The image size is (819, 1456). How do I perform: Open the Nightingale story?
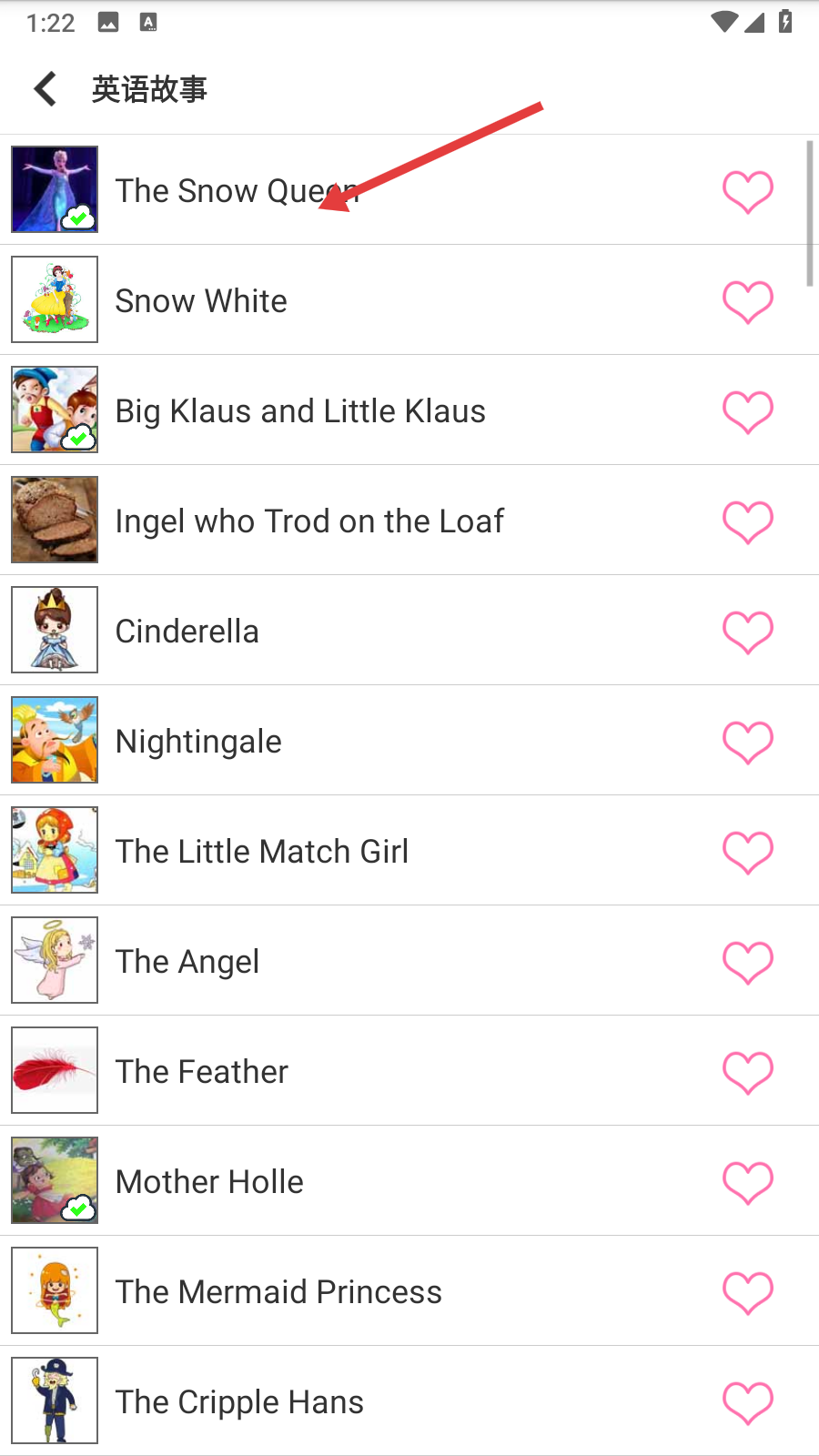pos(198,742)
